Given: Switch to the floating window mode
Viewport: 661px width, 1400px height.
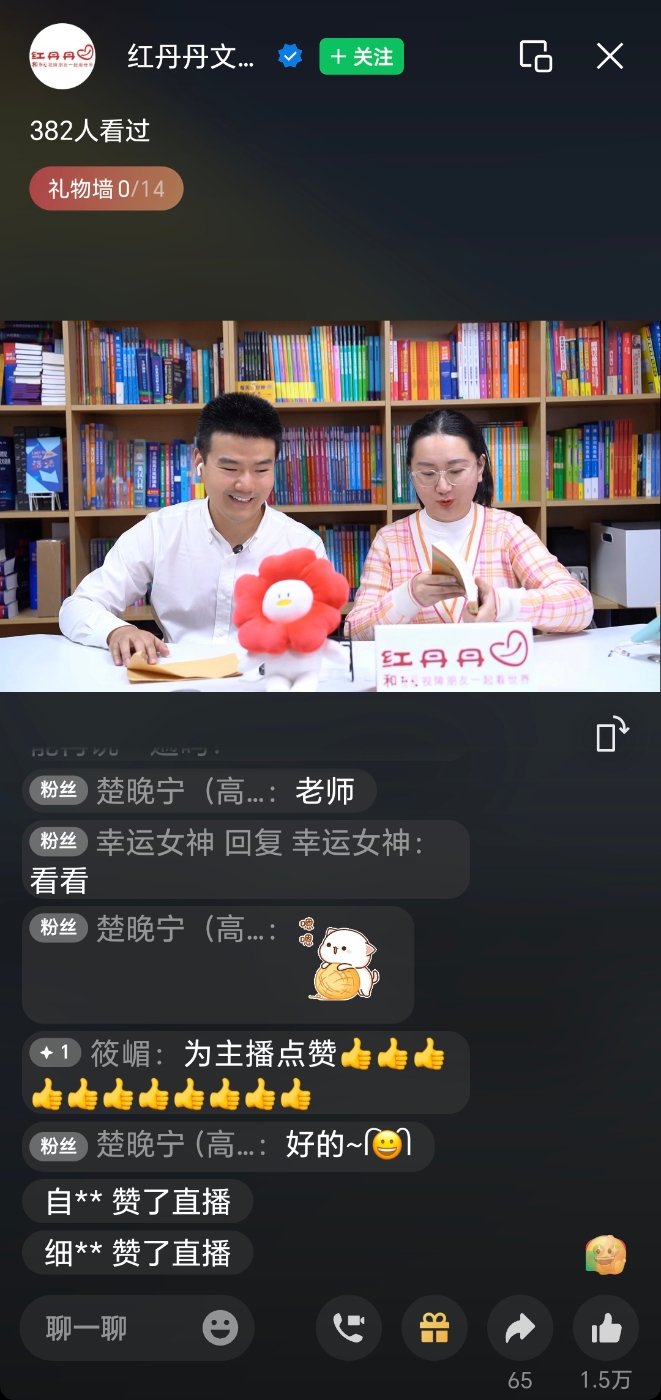Looking at the screenshot, I should click(536, 56).
